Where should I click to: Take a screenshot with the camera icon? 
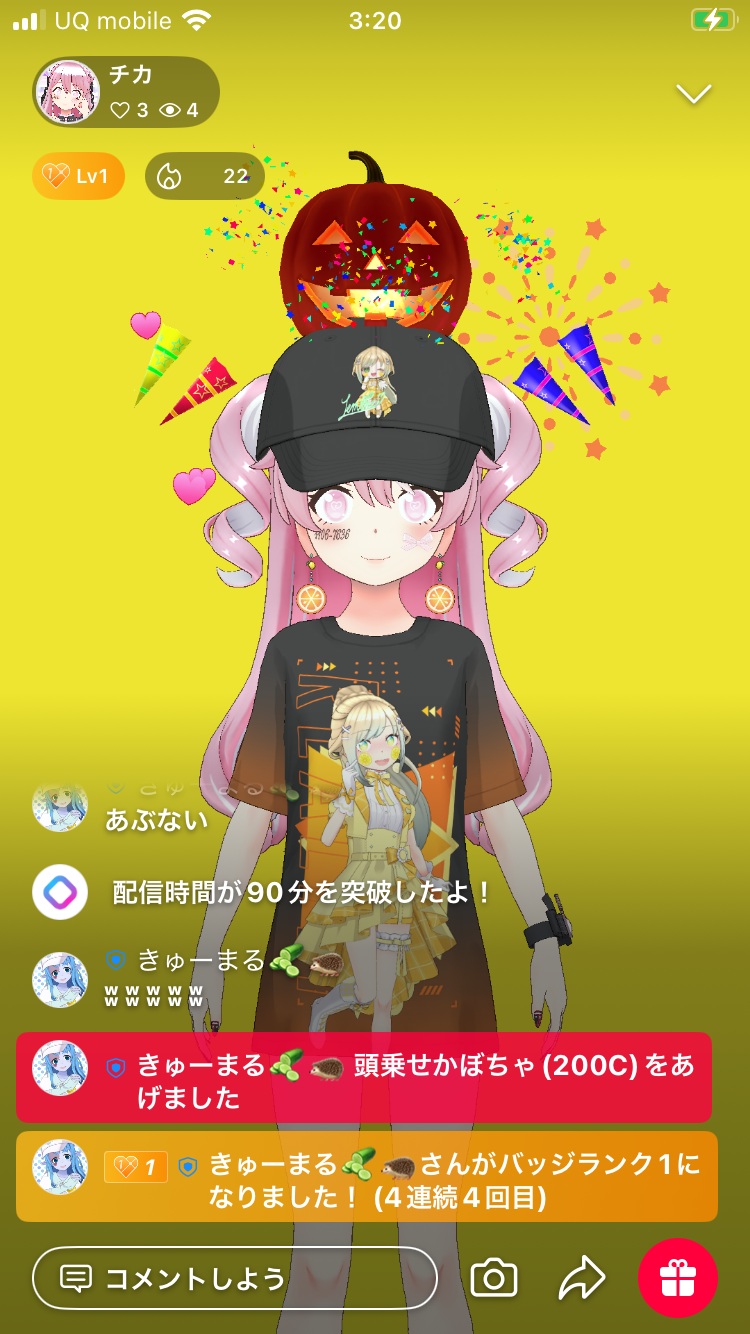pos(493,1278)
